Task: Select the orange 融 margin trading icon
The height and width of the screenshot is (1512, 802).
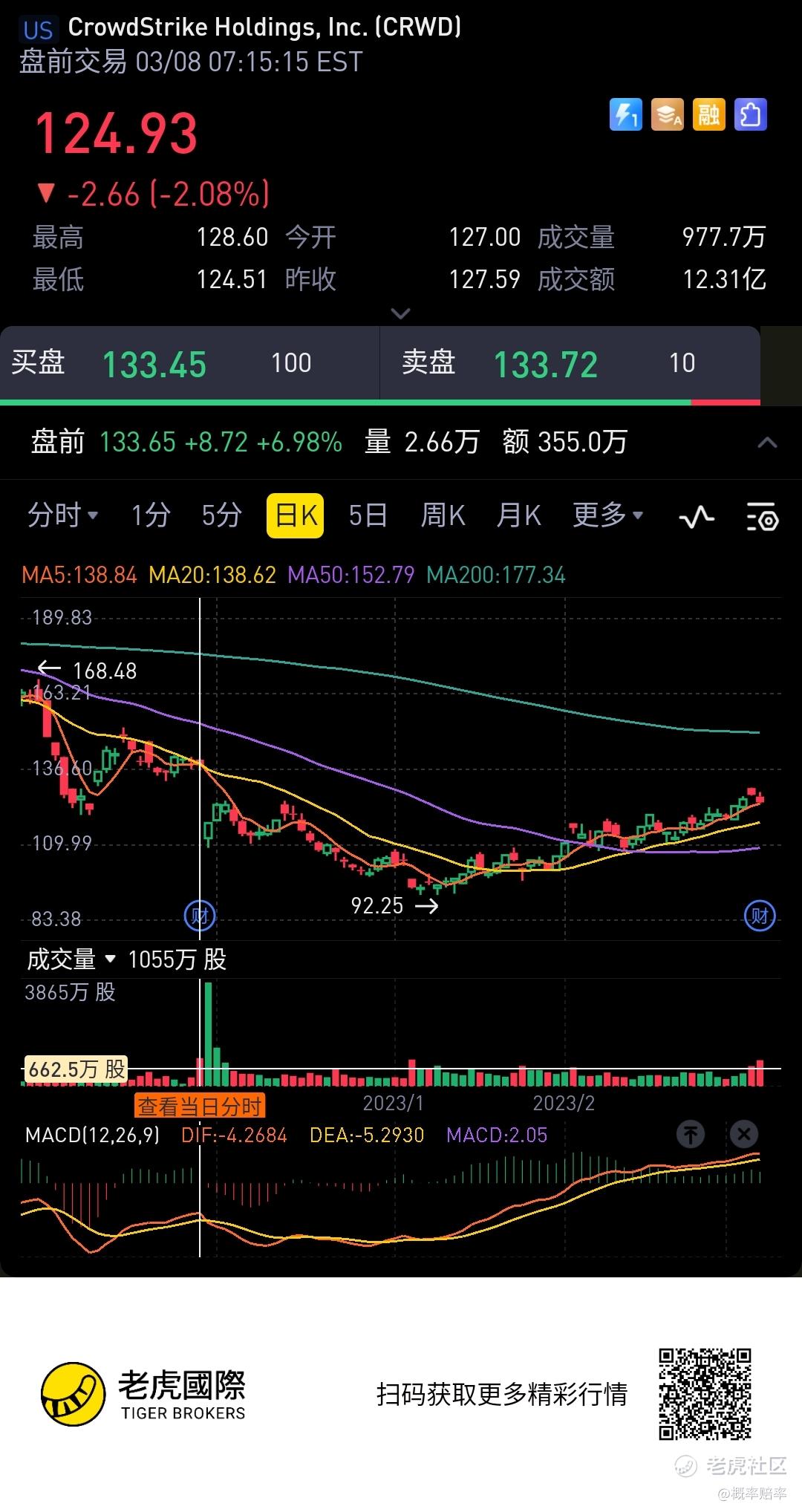Action: (708, 116)
